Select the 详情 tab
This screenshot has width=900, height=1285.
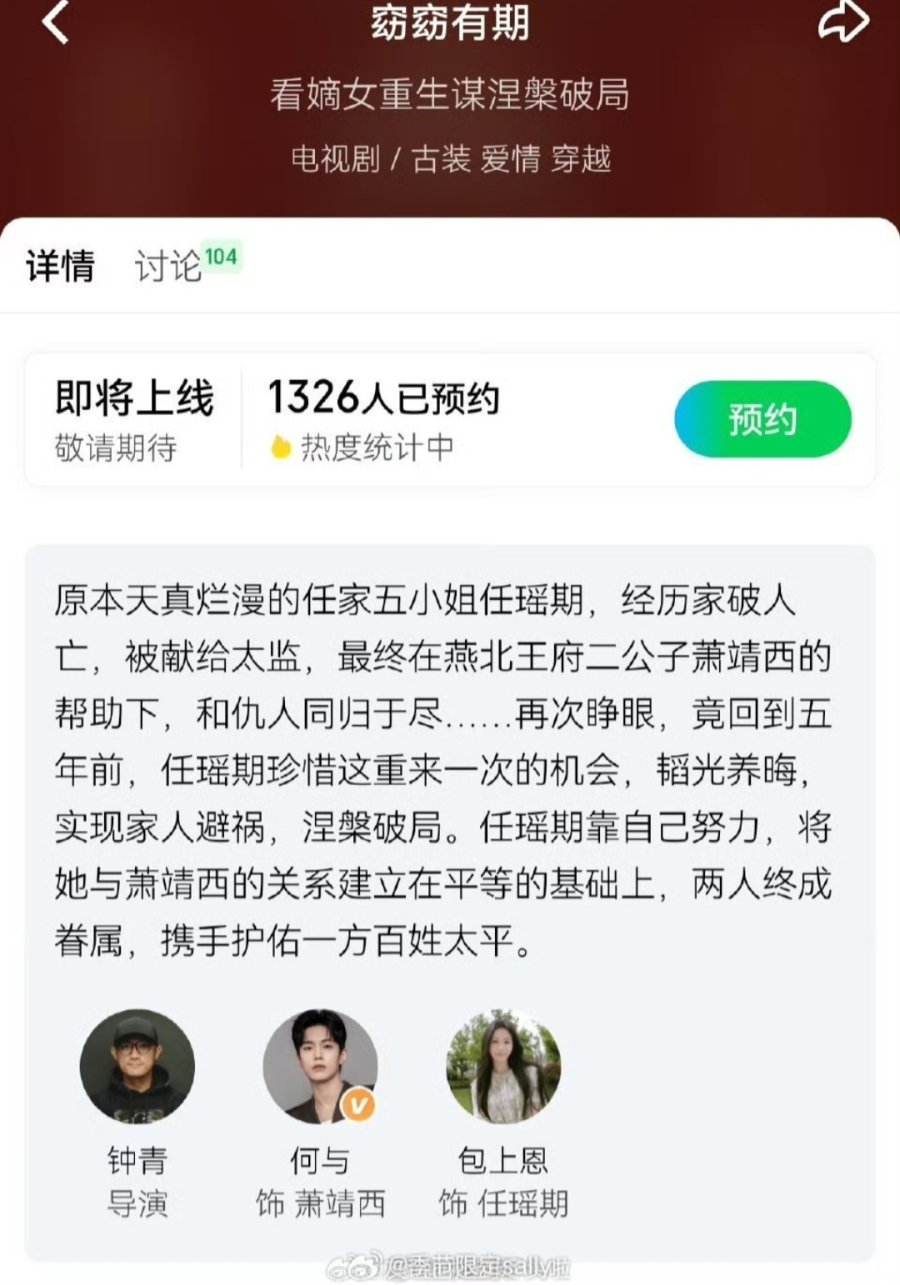(60, 267)
